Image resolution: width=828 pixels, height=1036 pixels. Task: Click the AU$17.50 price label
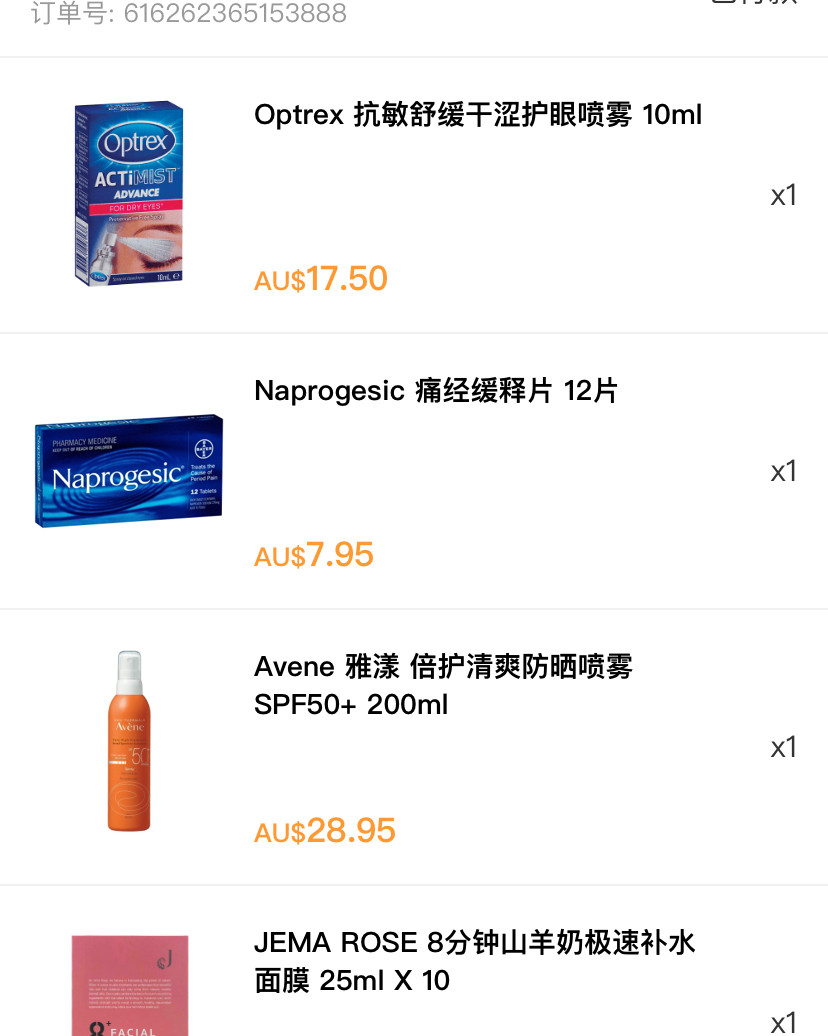pyautogui.click(x=320, y=278)
